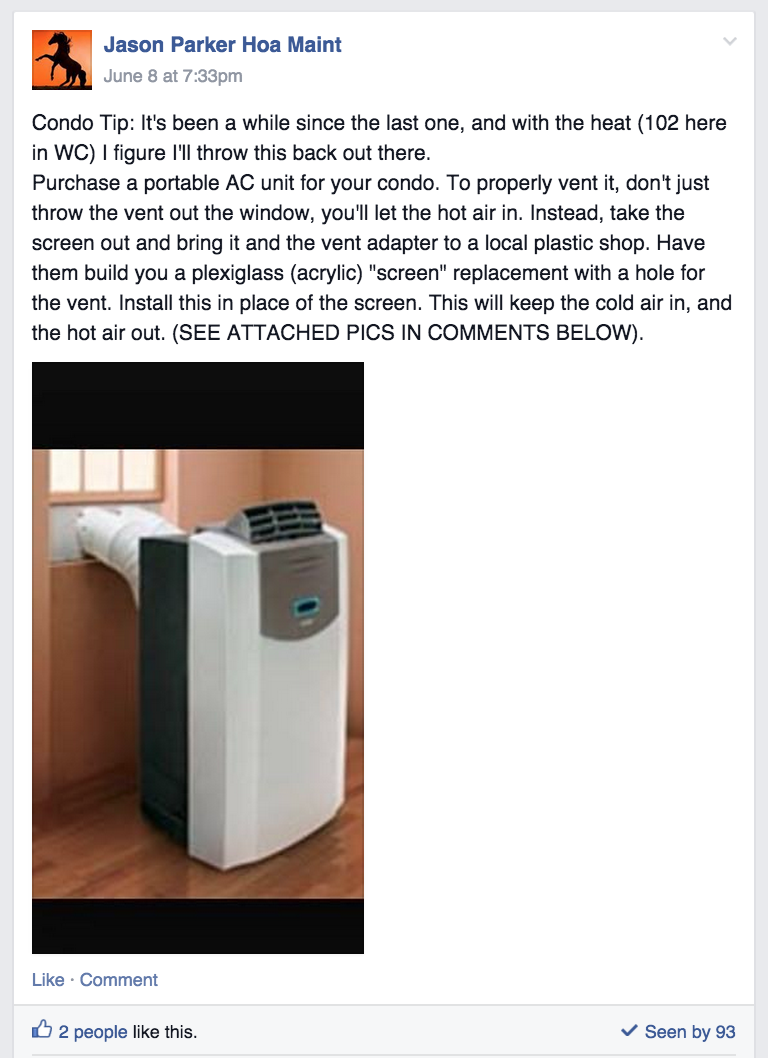This screenshot has height=1058, width=768.
Task: View the portable AC unit photo
Action: point(198,657)
